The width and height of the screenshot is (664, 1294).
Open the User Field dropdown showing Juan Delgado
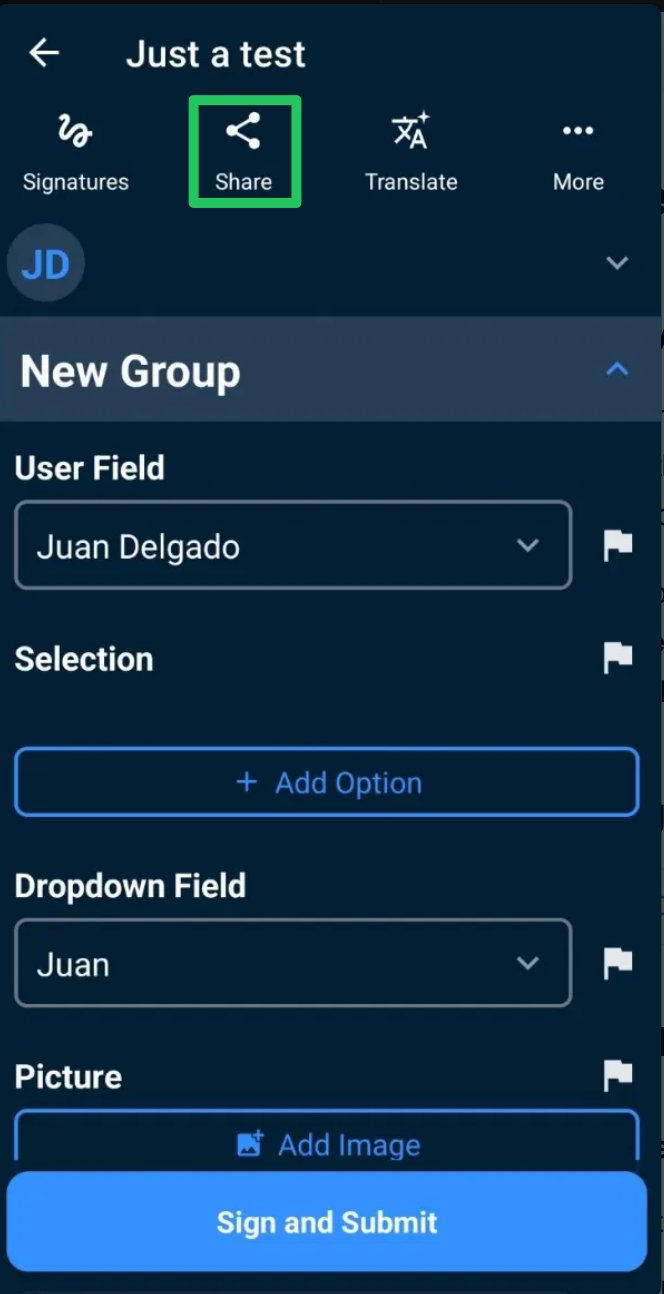(293, 546)
